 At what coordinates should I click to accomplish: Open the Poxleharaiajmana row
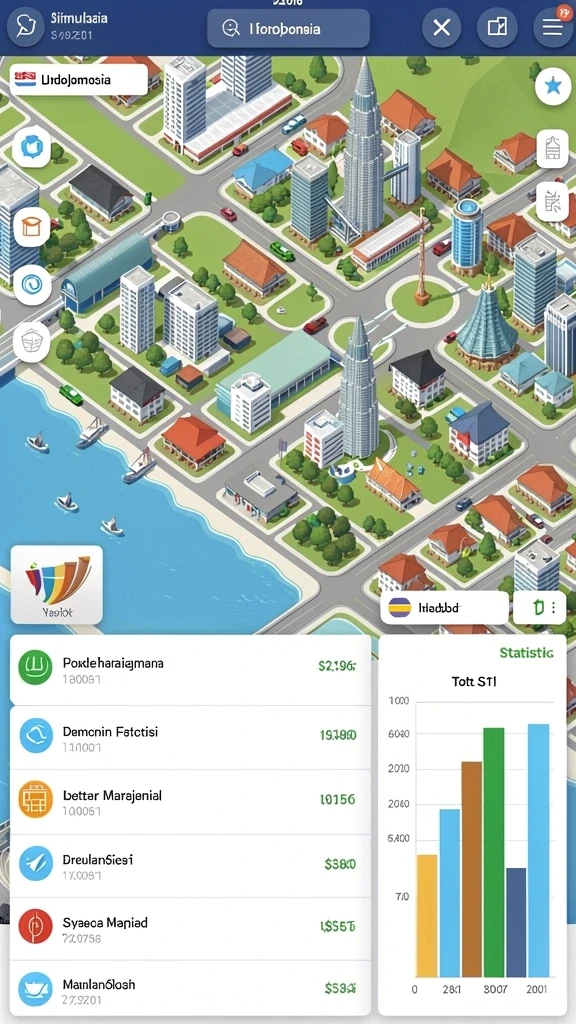pos(191,670)
